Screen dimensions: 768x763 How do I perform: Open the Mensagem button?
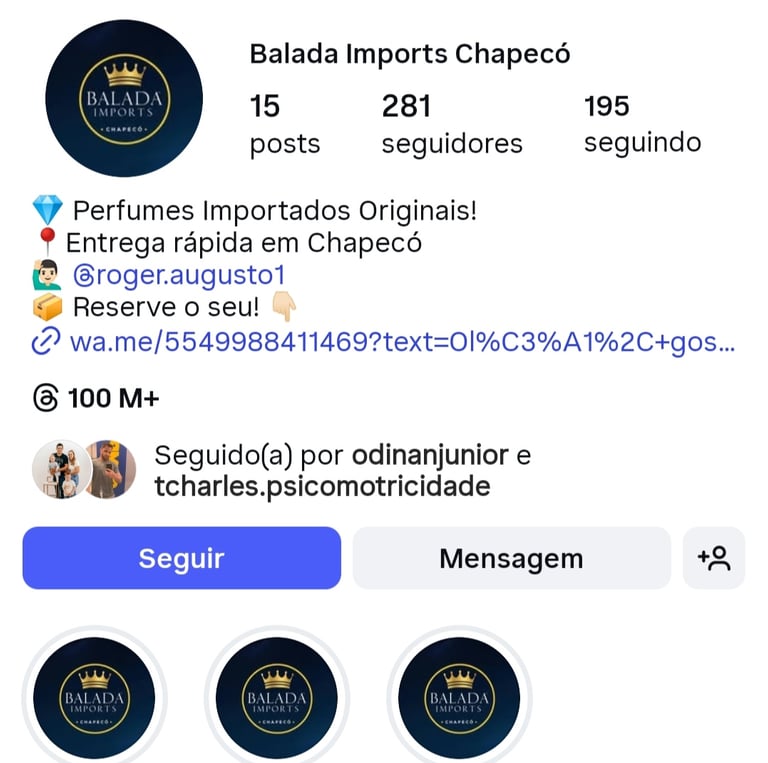coord(511,558)
